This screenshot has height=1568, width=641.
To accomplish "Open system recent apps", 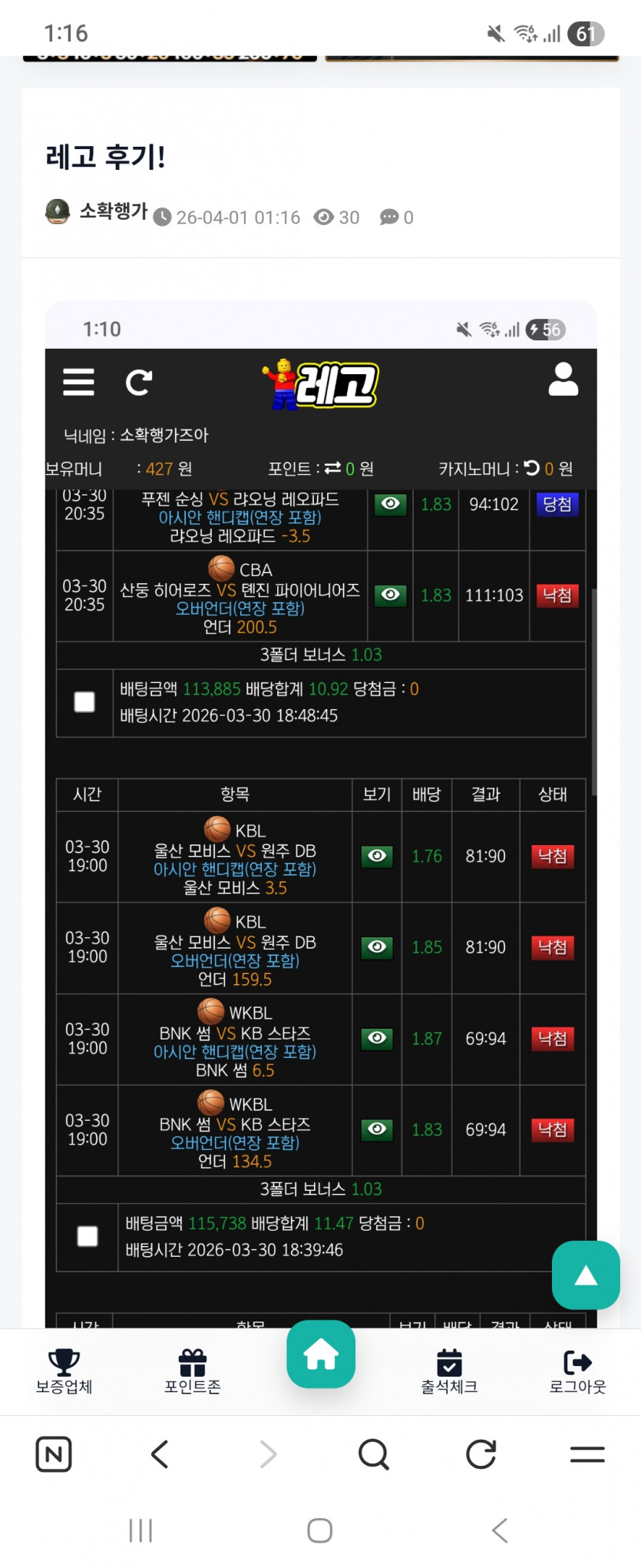I will tap(140, 1530).
